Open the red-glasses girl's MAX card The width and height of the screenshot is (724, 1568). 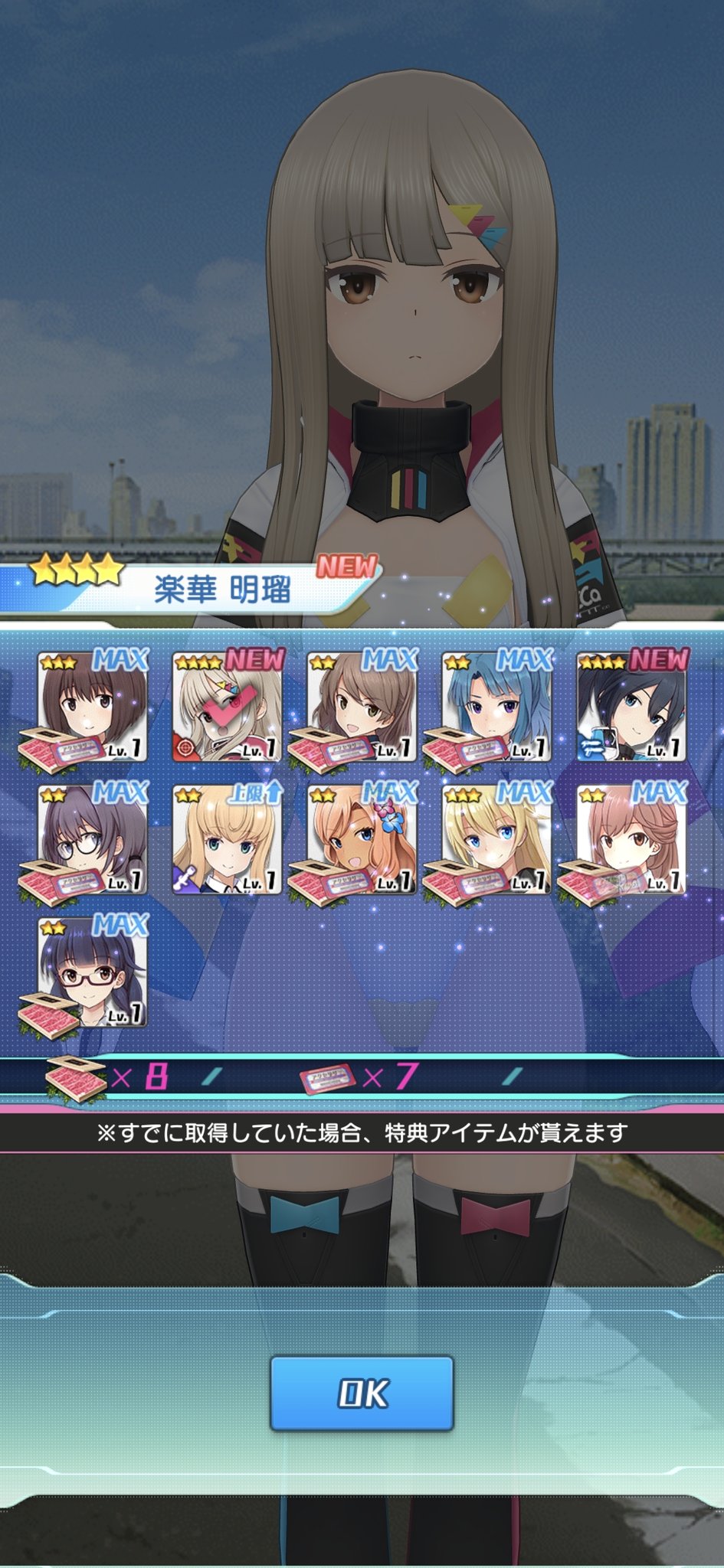(92, 972)
